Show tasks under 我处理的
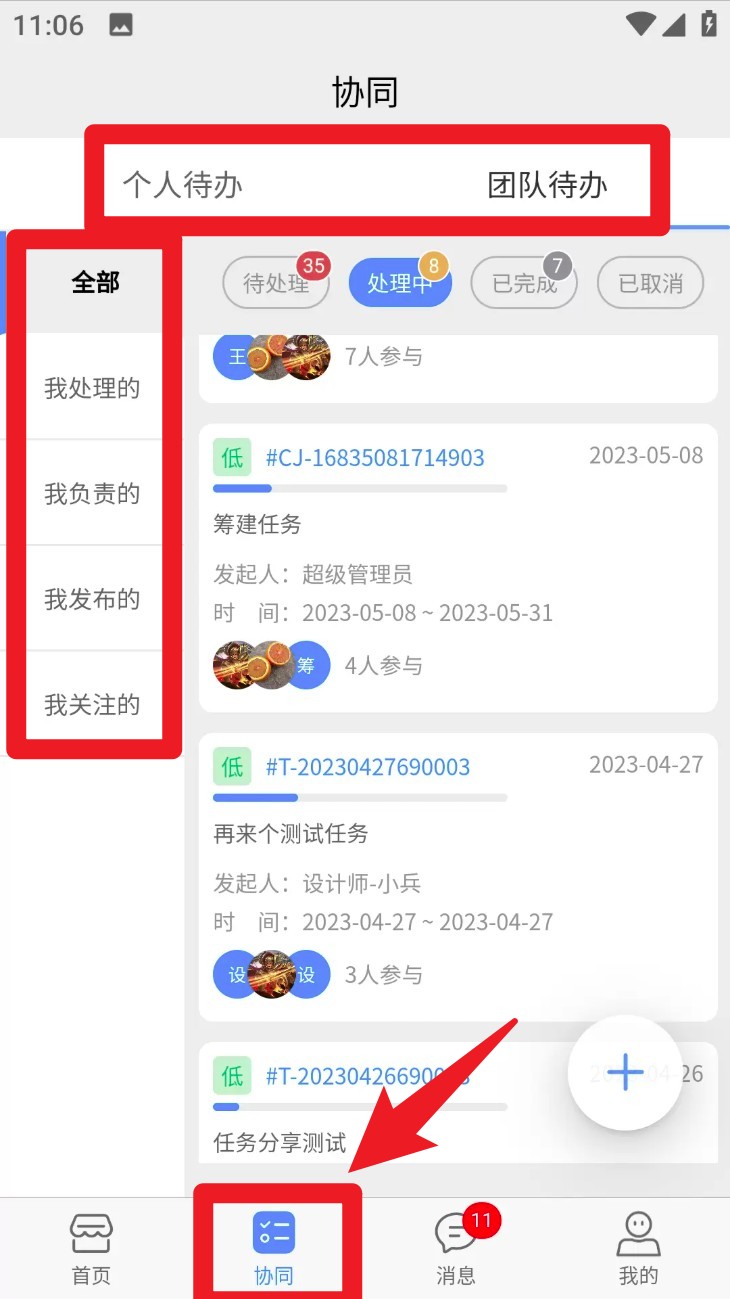The height and width of the screenshot is (1299, 730). (x=92, y=388)
